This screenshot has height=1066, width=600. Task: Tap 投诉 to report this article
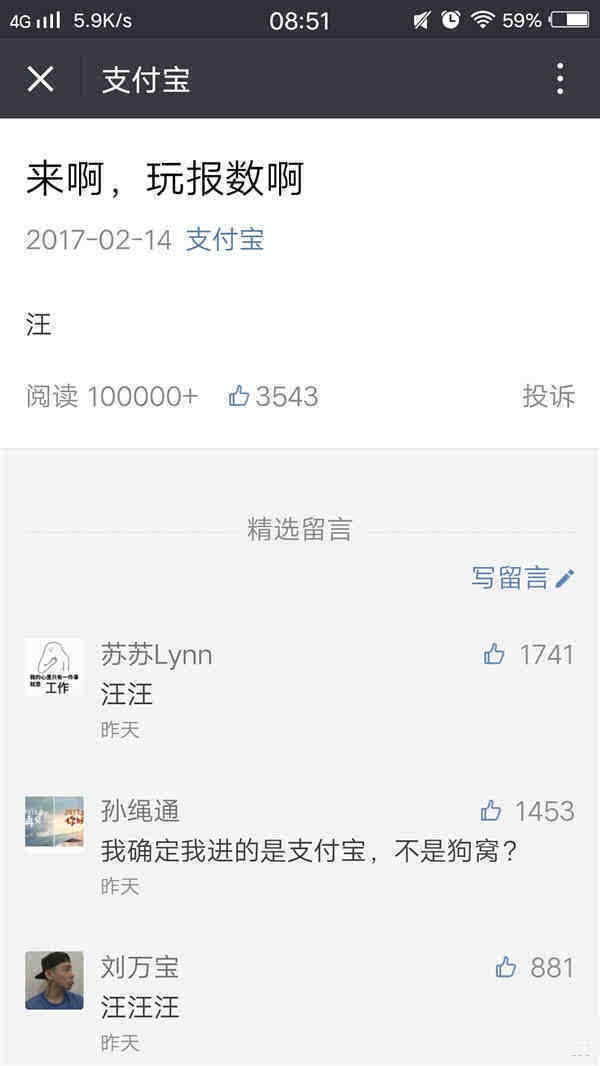548,396
